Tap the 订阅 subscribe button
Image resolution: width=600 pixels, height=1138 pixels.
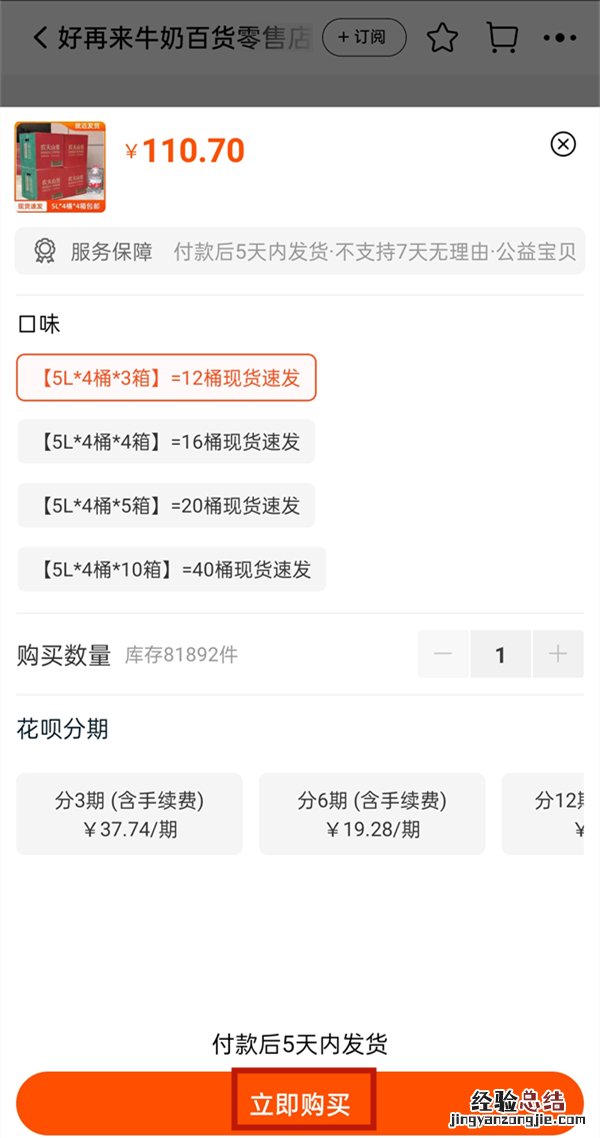click(364, 38)
